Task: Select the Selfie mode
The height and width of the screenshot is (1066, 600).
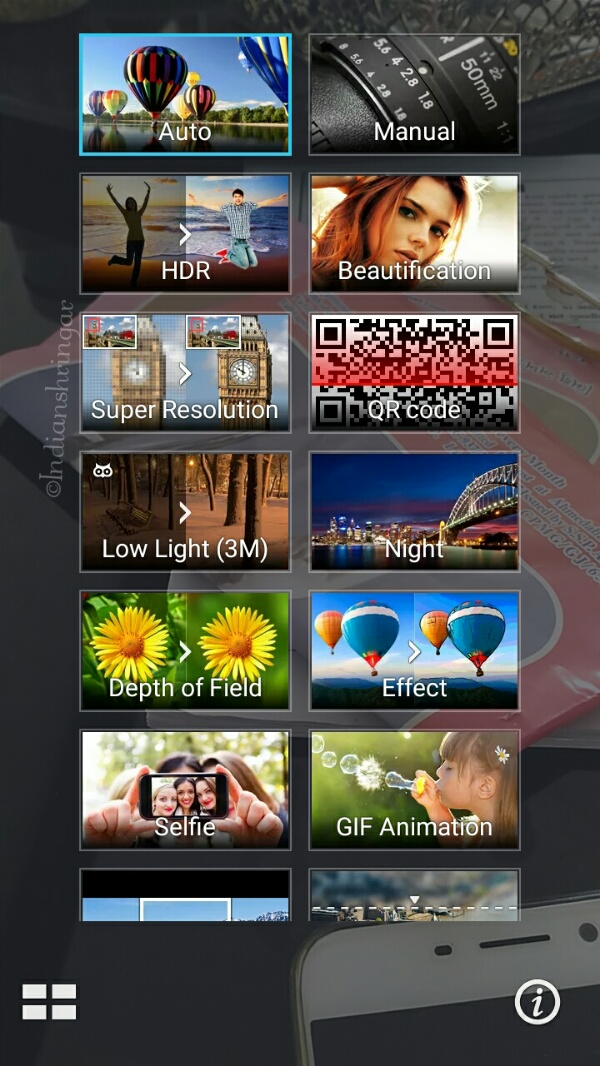Action: pos(185,790)
